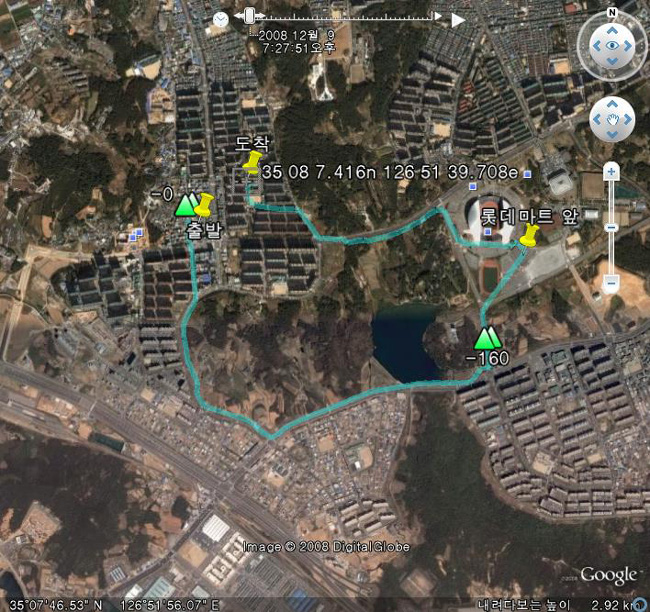Select the 롯데마트 앞 placemark pin
The height and width of the screenshot is (612, 650).
pos(529,237)
